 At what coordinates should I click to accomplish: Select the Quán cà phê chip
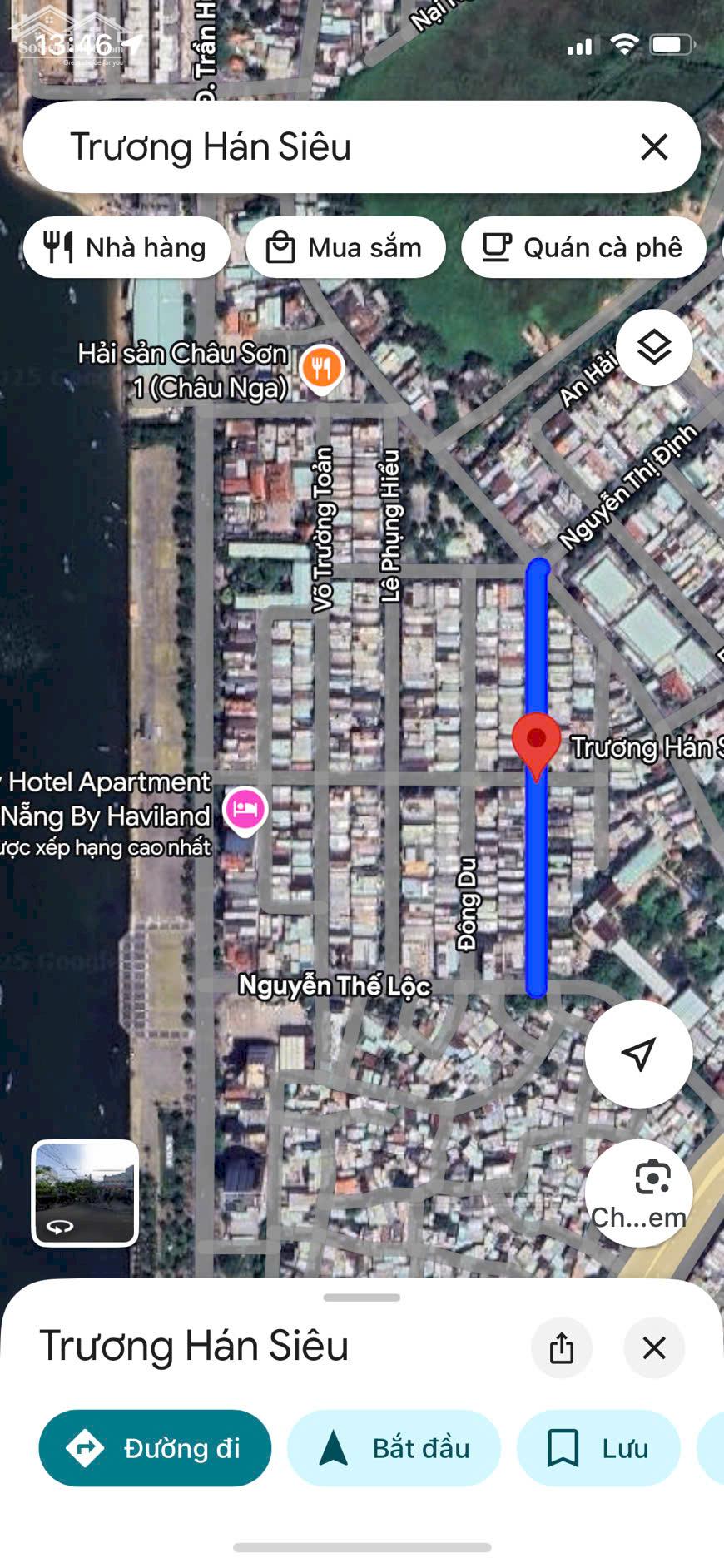click(584, 248)
